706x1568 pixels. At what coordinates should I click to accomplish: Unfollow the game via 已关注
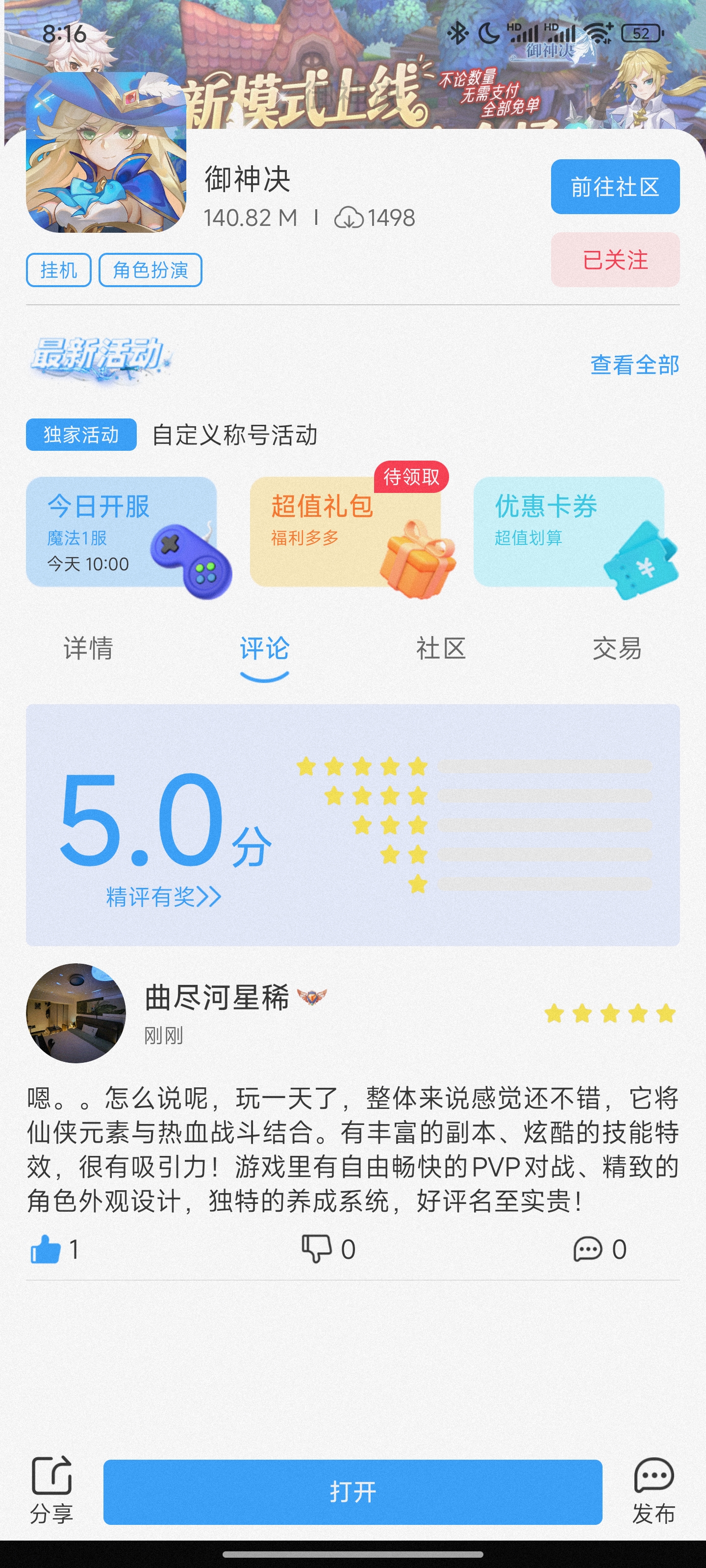[x=615, y=260]
